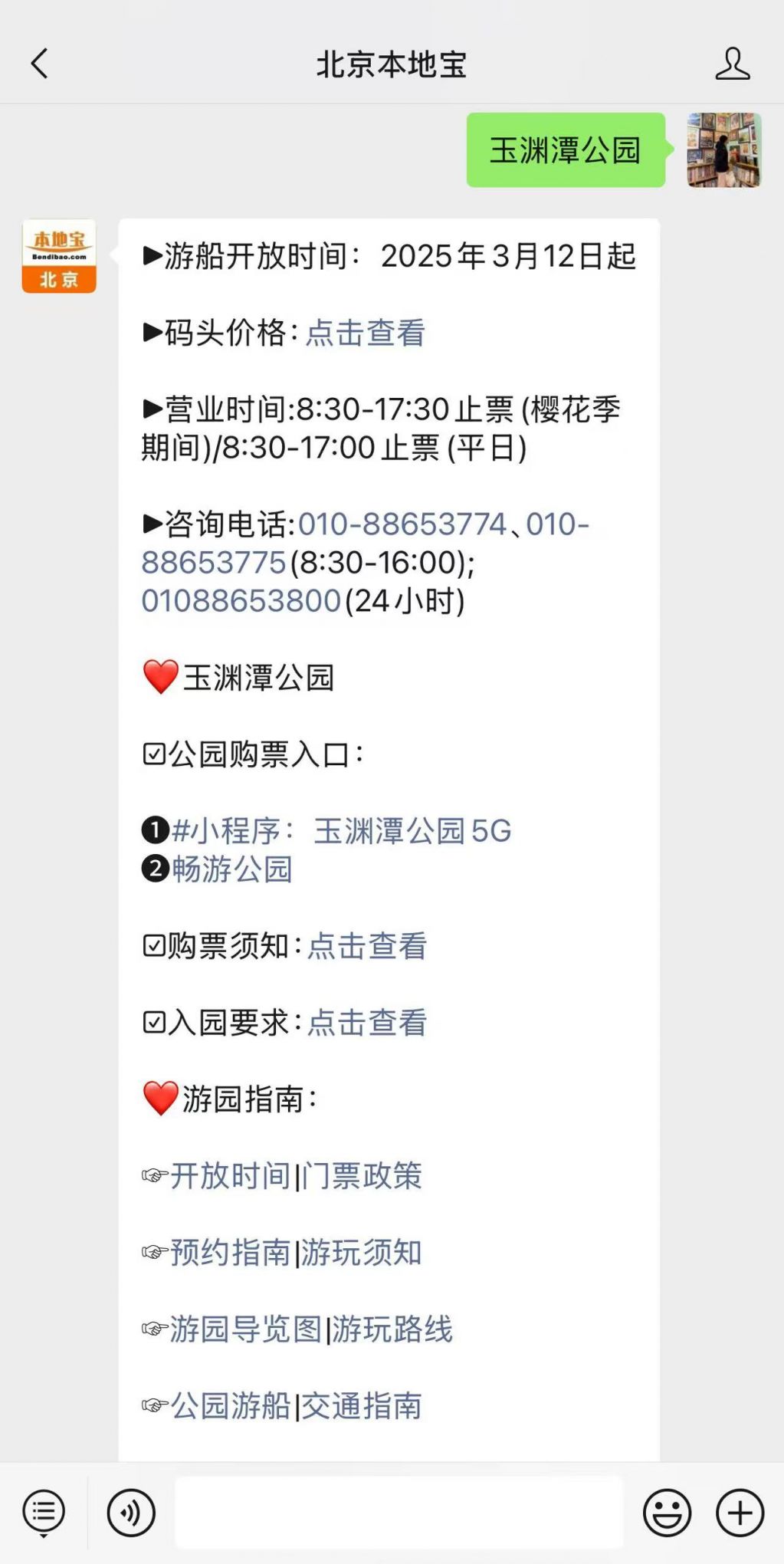
Task: View 入园要求 点击查看 link
Action: [x=367, y=1023]
